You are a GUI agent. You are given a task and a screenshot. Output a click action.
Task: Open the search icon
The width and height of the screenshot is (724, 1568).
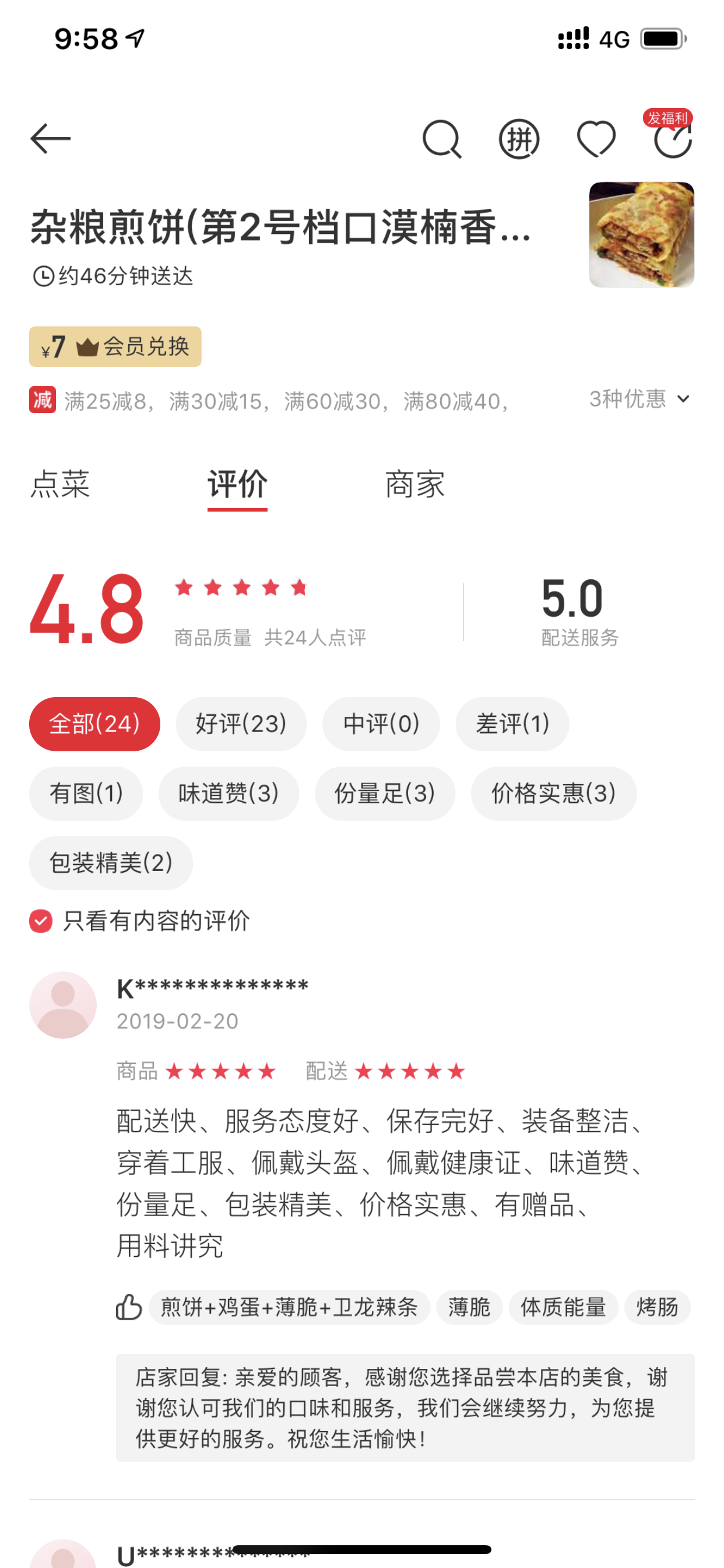[442, 139]
